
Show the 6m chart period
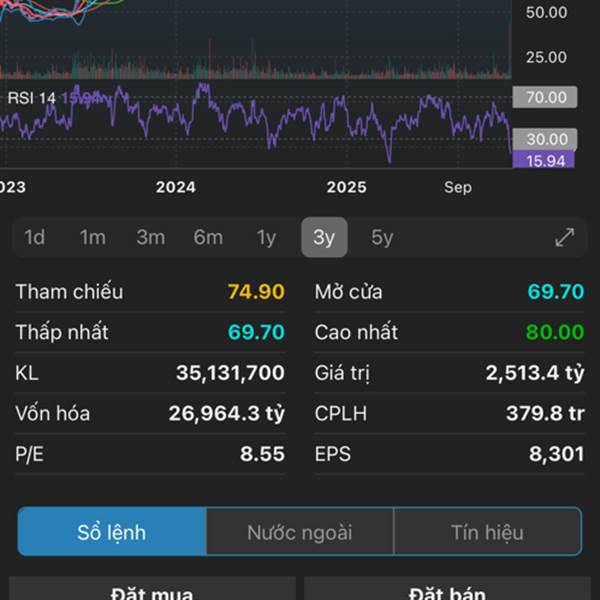tap(208, 238)
